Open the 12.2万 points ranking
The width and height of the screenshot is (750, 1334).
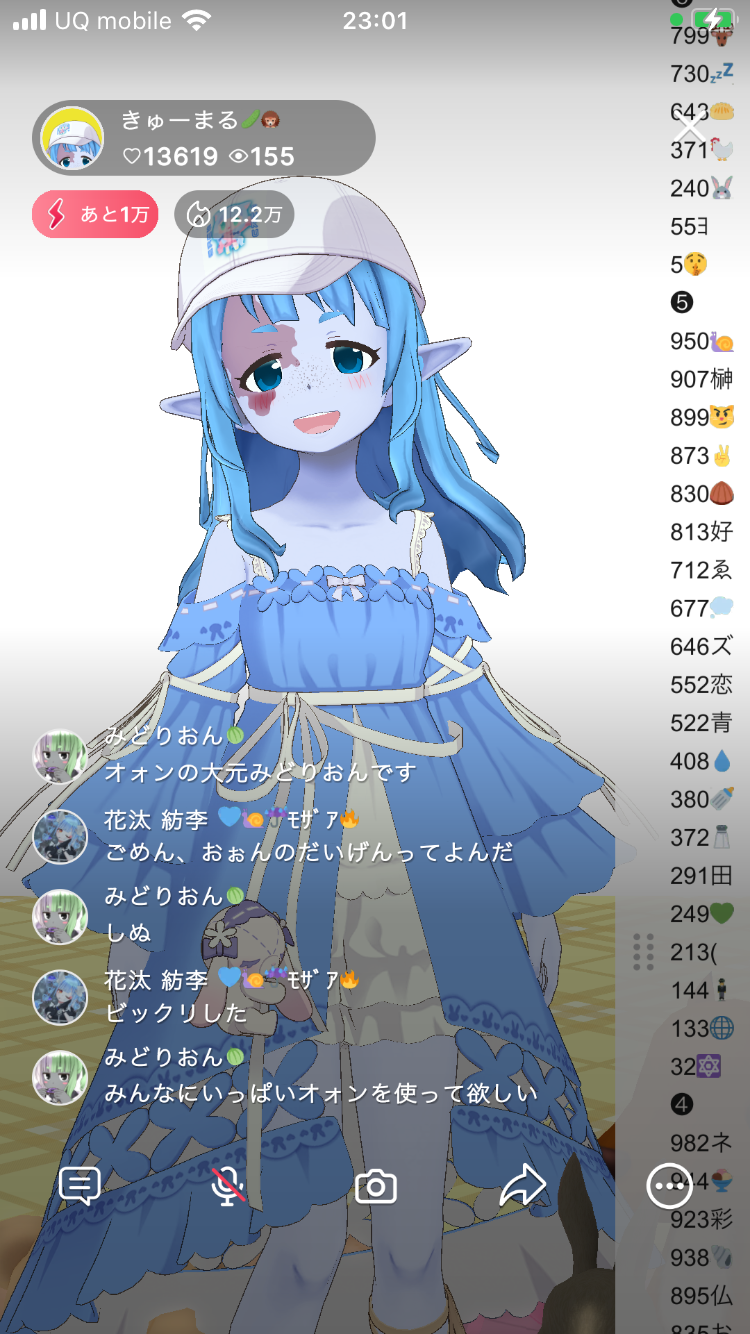[234, 214]
